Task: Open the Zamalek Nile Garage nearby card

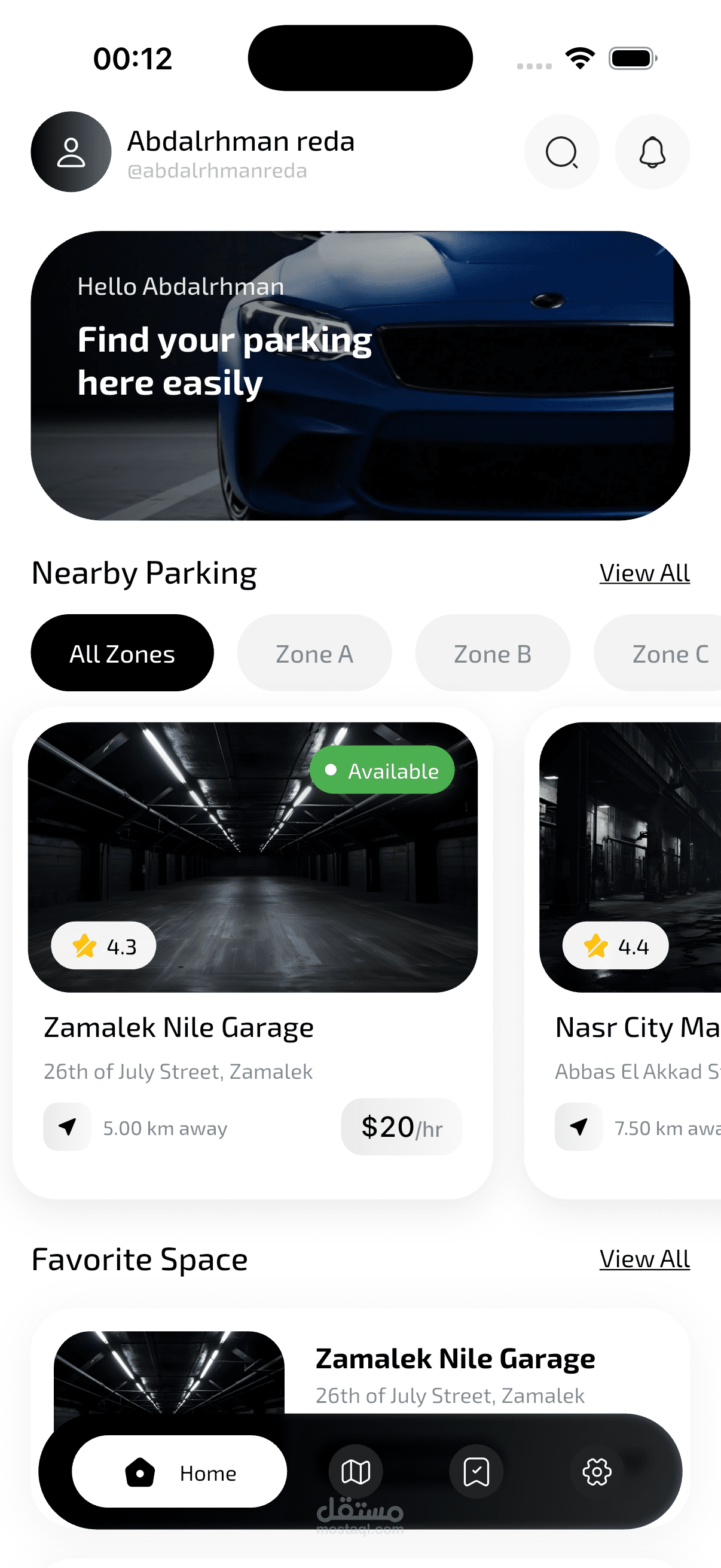Action: pyautogui.click(x=252, y=953)
